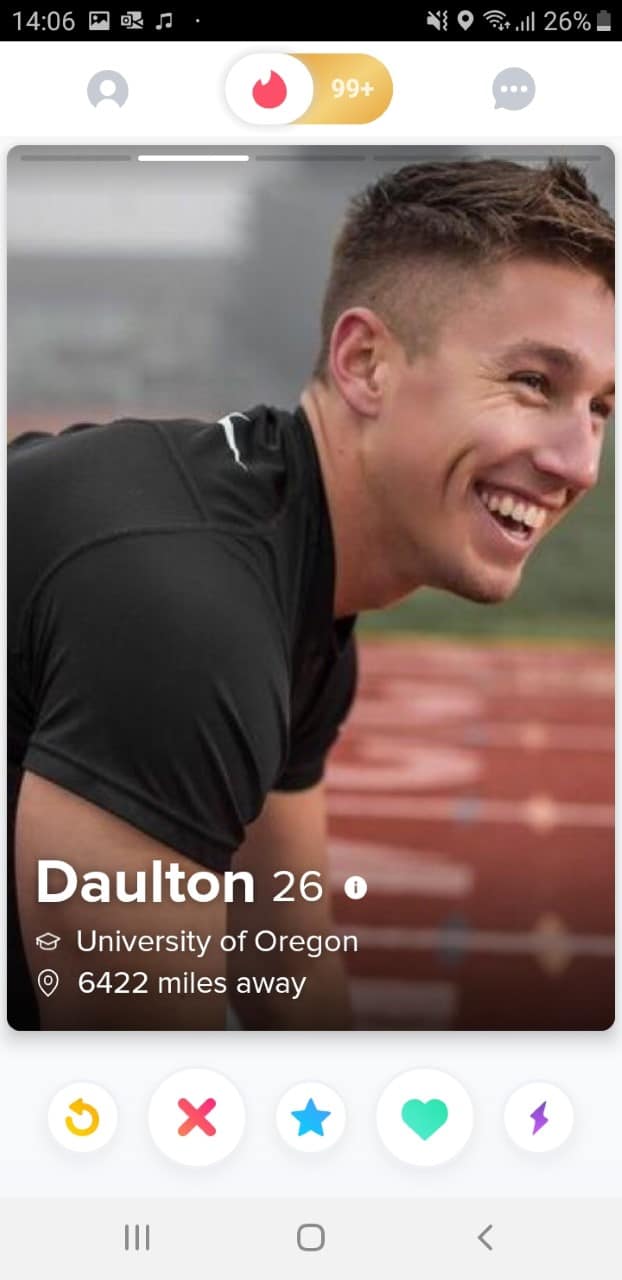
Task: Switch to the gold 99+ likes mode
Action: tap(352, 89)
